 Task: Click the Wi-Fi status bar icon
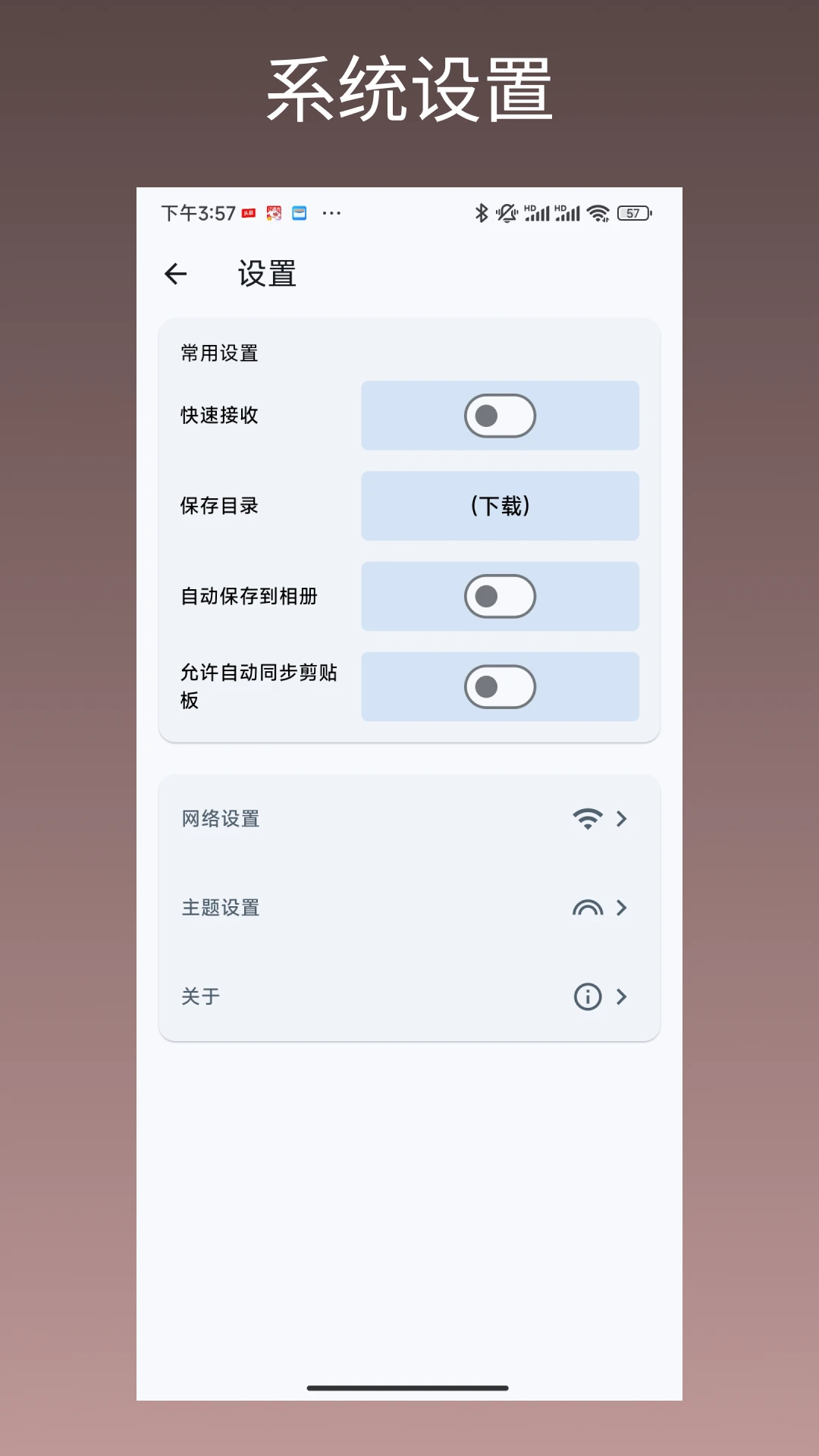598,213
